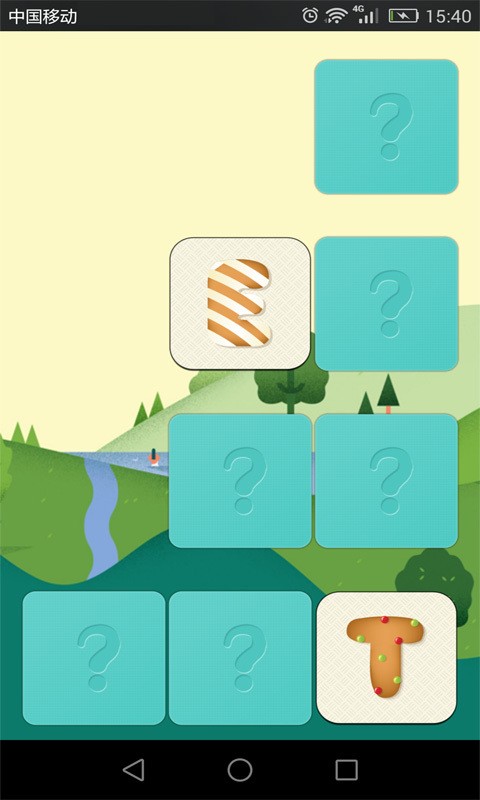This screenshot has width=480, height=800.
Task: Flip the hidden card in the bottom-left corner
Action: (x=94, y=658)
